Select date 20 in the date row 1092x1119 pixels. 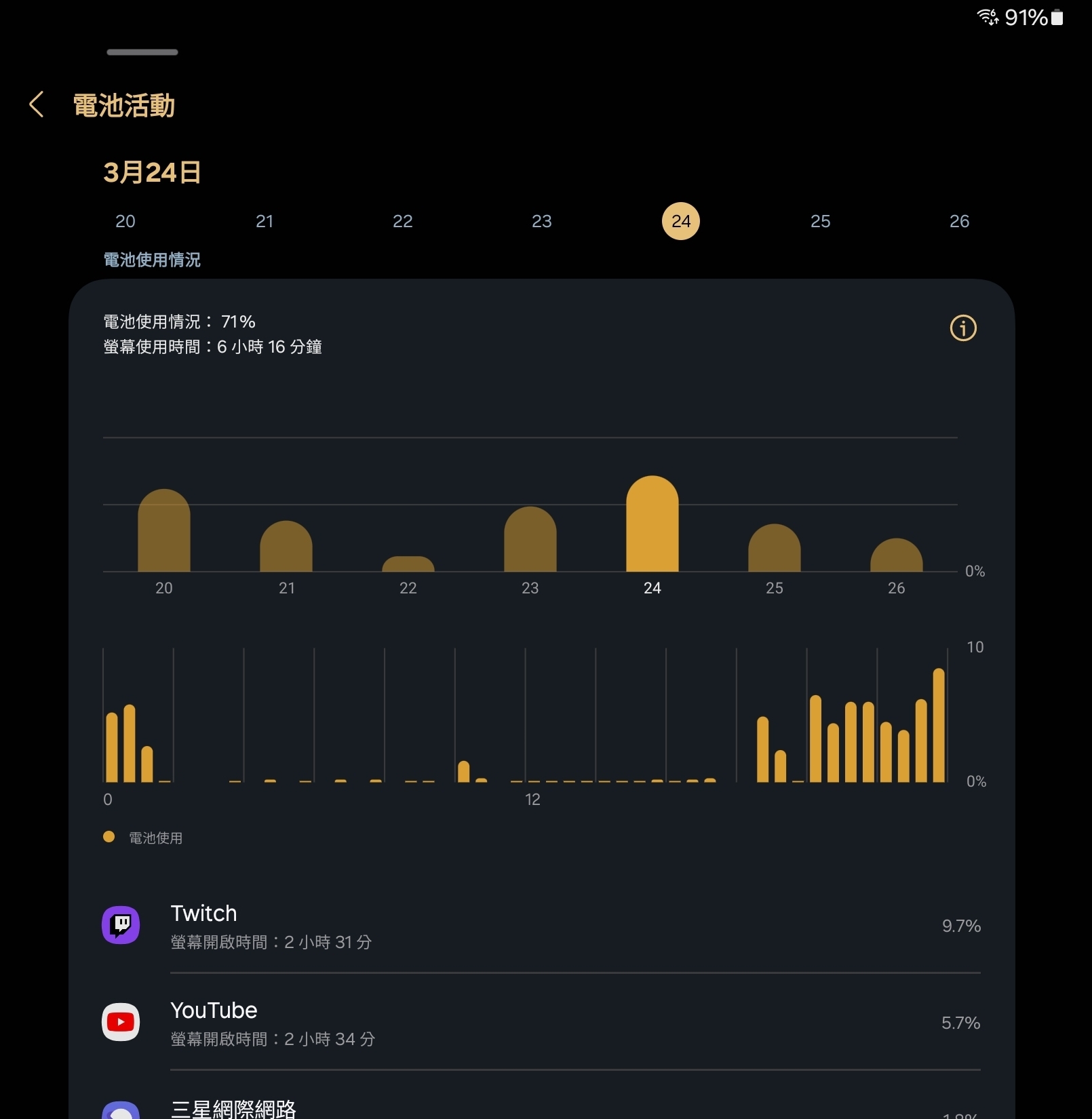125,221
